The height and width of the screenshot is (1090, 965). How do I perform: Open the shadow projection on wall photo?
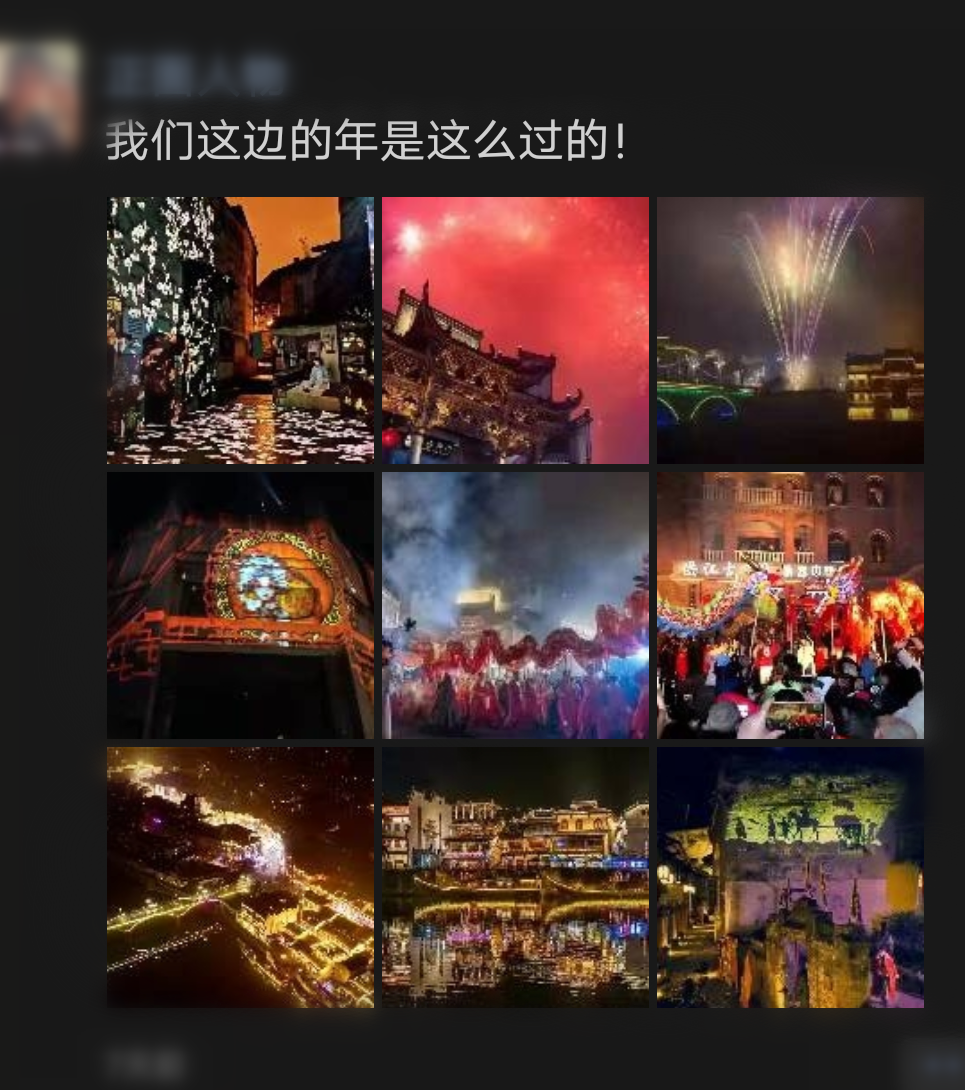[x=790, y=877]
